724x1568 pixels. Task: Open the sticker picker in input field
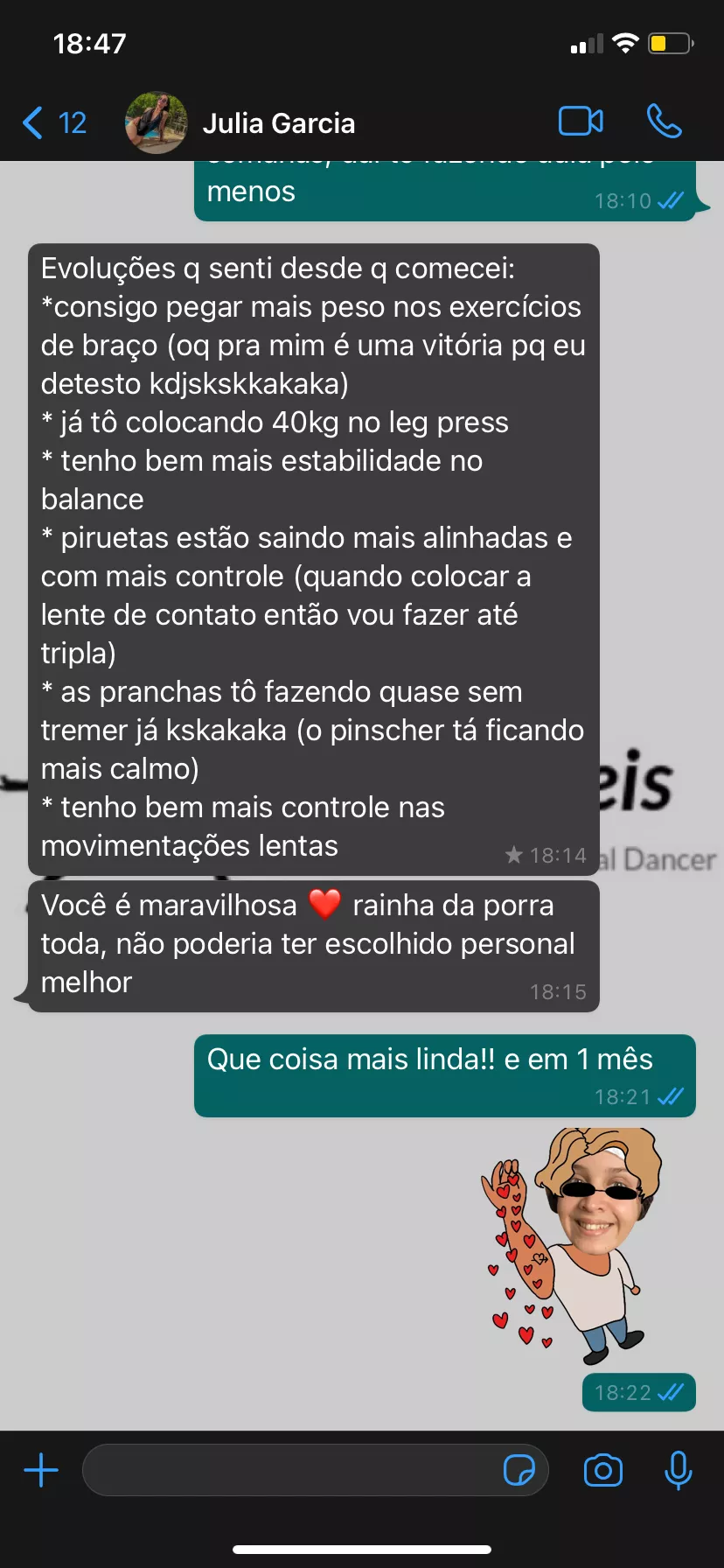(519, 1470)
